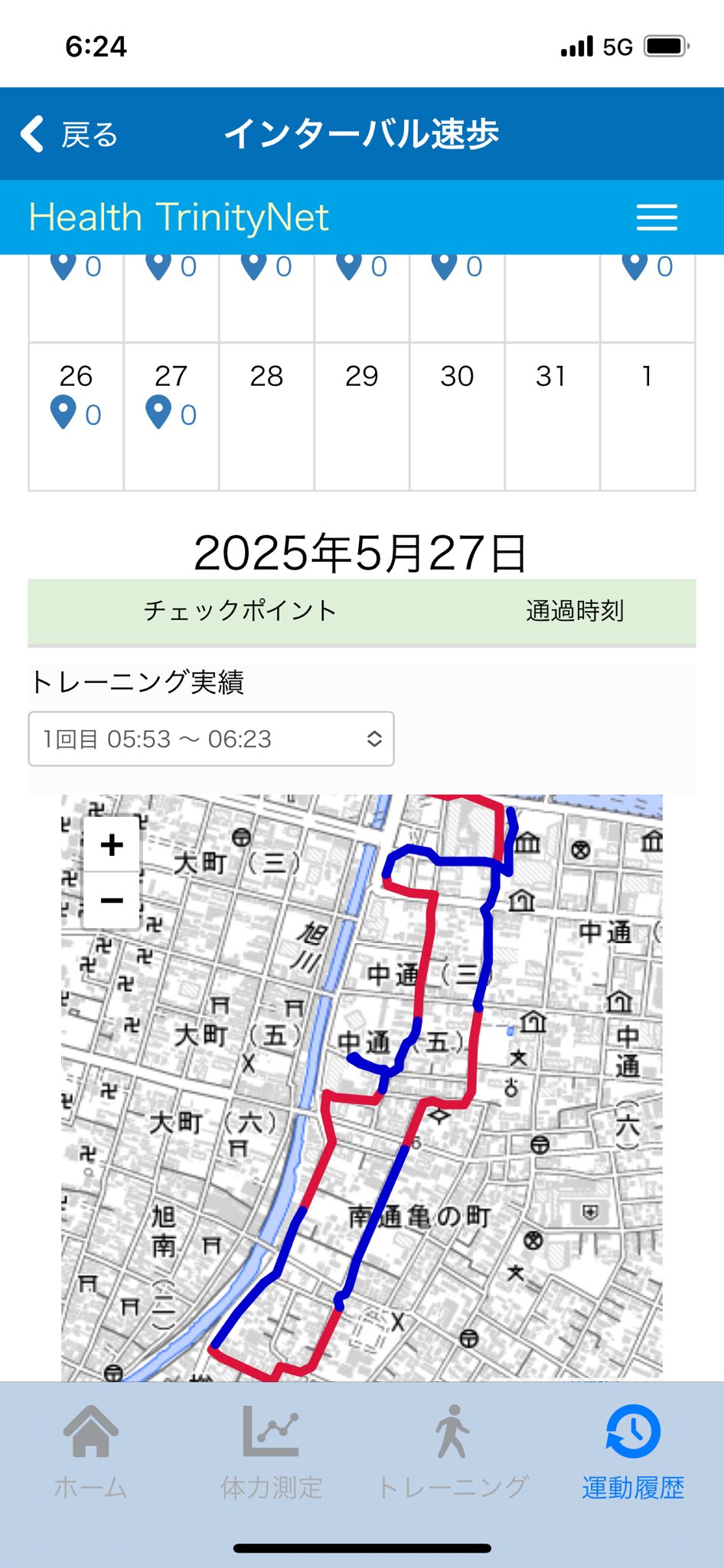
Task: Select day 28 on the calendar
Action: click(x=266, y=416)
